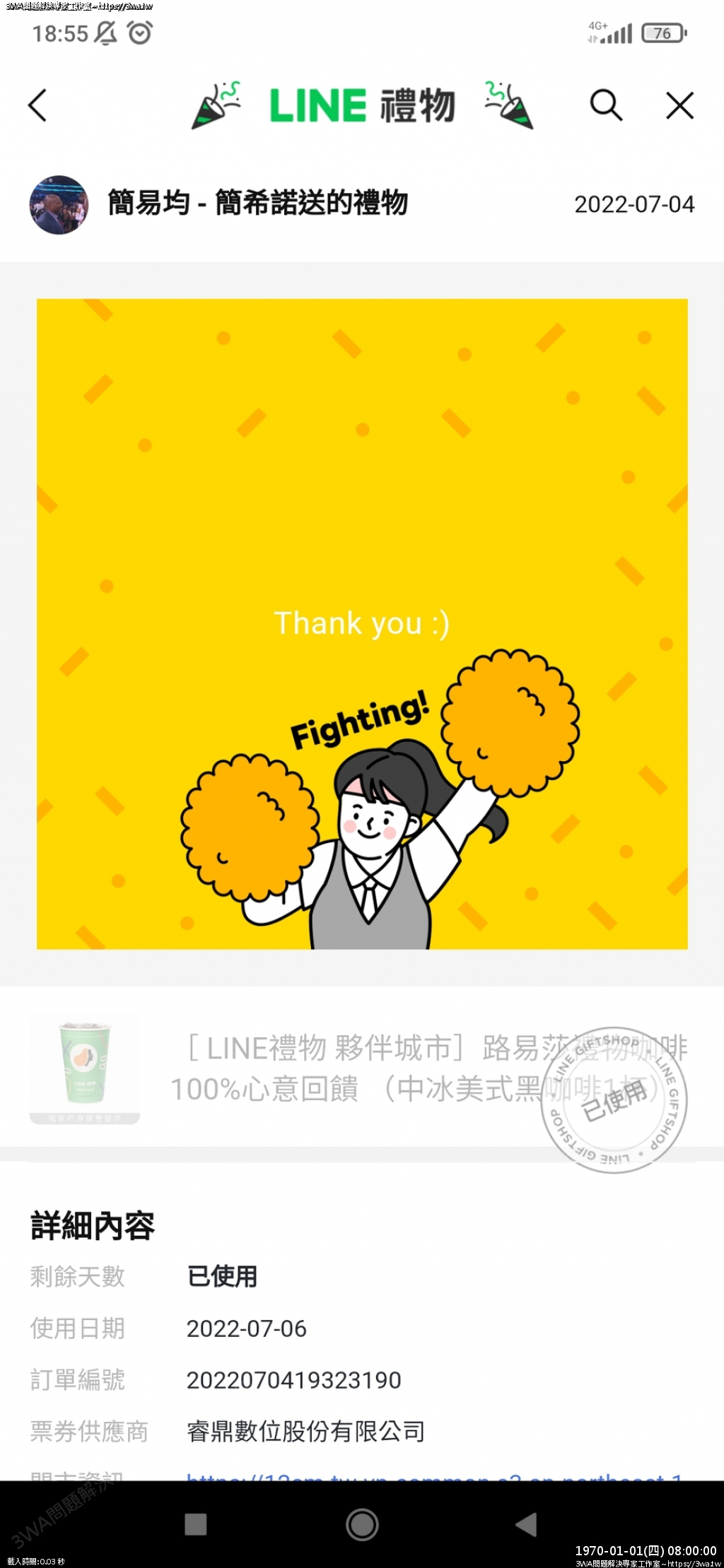Go back using the top-left arrow
724x1568 pixels.
click(37, 106)
